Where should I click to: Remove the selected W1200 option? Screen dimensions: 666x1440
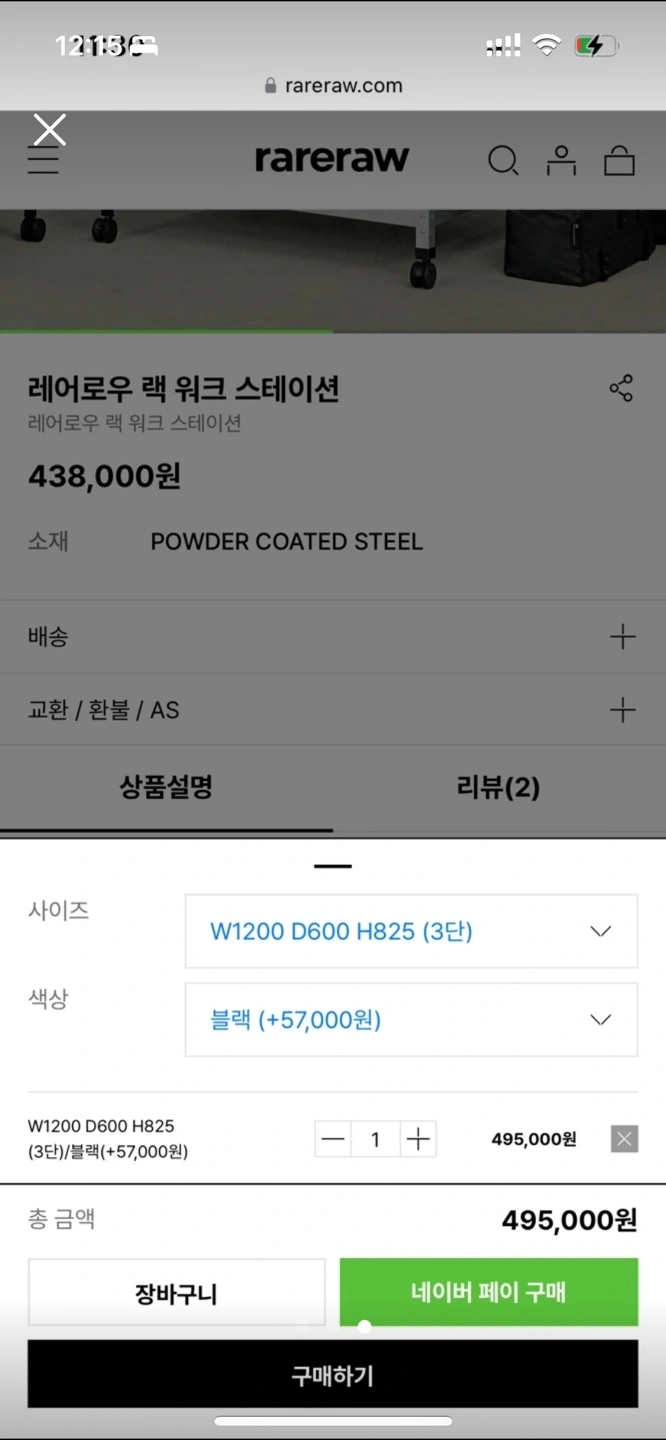click(624, 1139)
